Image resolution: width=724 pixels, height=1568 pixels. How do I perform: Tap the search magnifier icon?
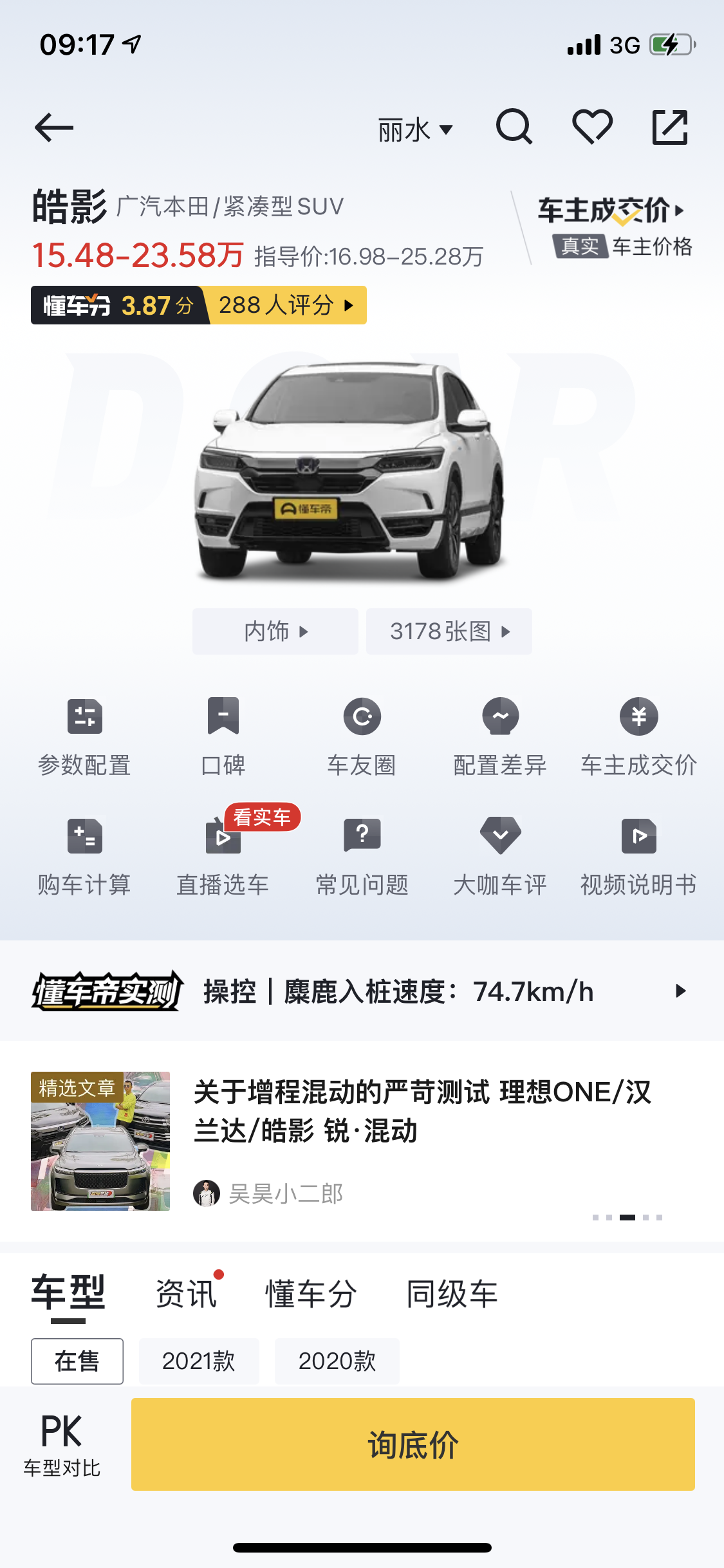[x=514, y=126]
